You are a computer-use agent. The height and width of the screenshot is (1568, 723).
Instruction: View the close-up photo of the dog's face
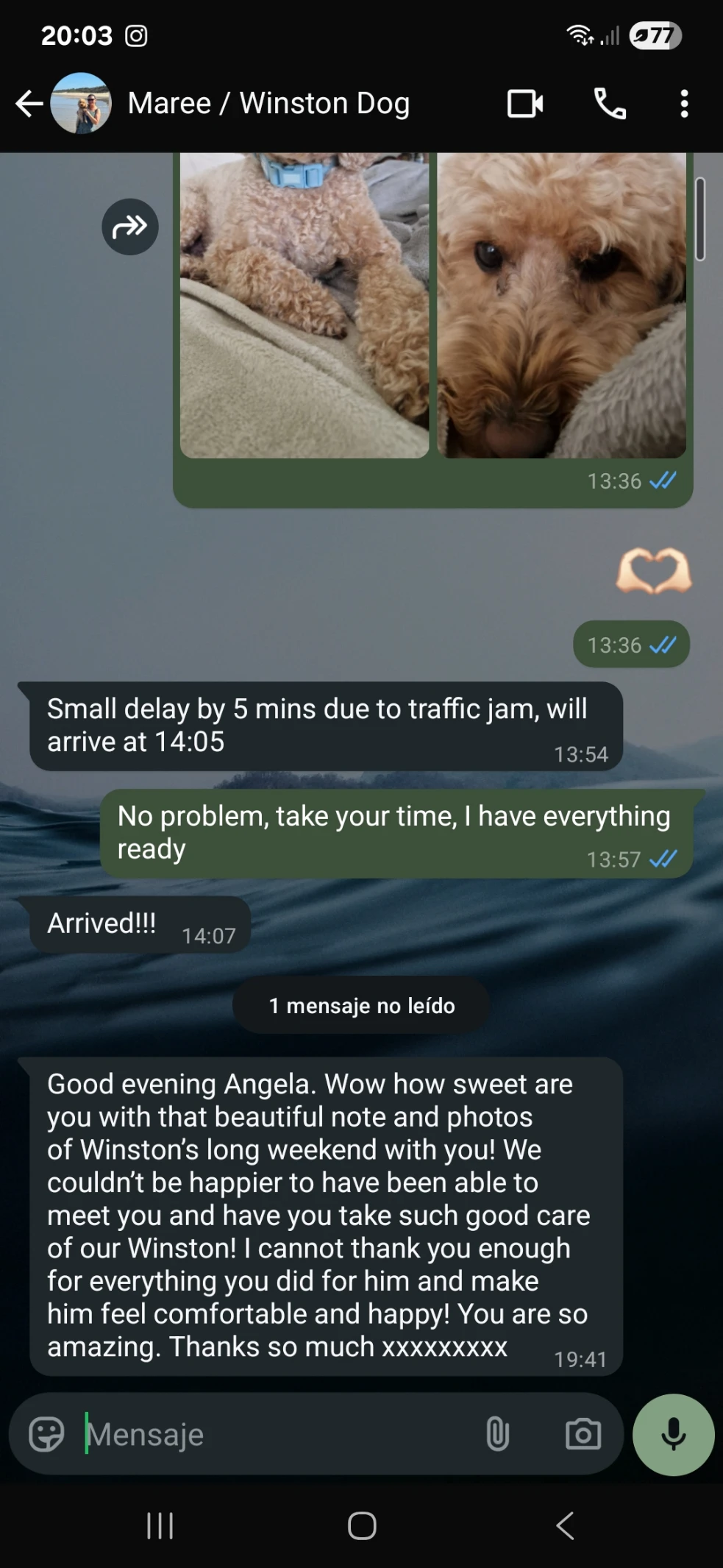[x=561, y=305]
